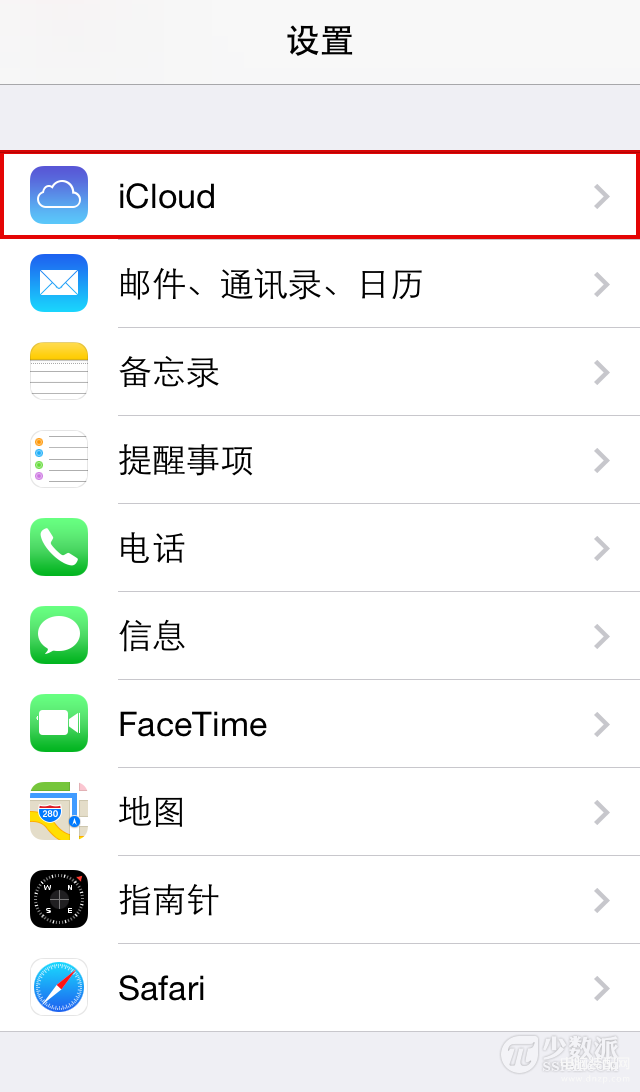This screenshot has width=640, height=1092.
Task: Open 信息 settings
Action: point(320,635)
